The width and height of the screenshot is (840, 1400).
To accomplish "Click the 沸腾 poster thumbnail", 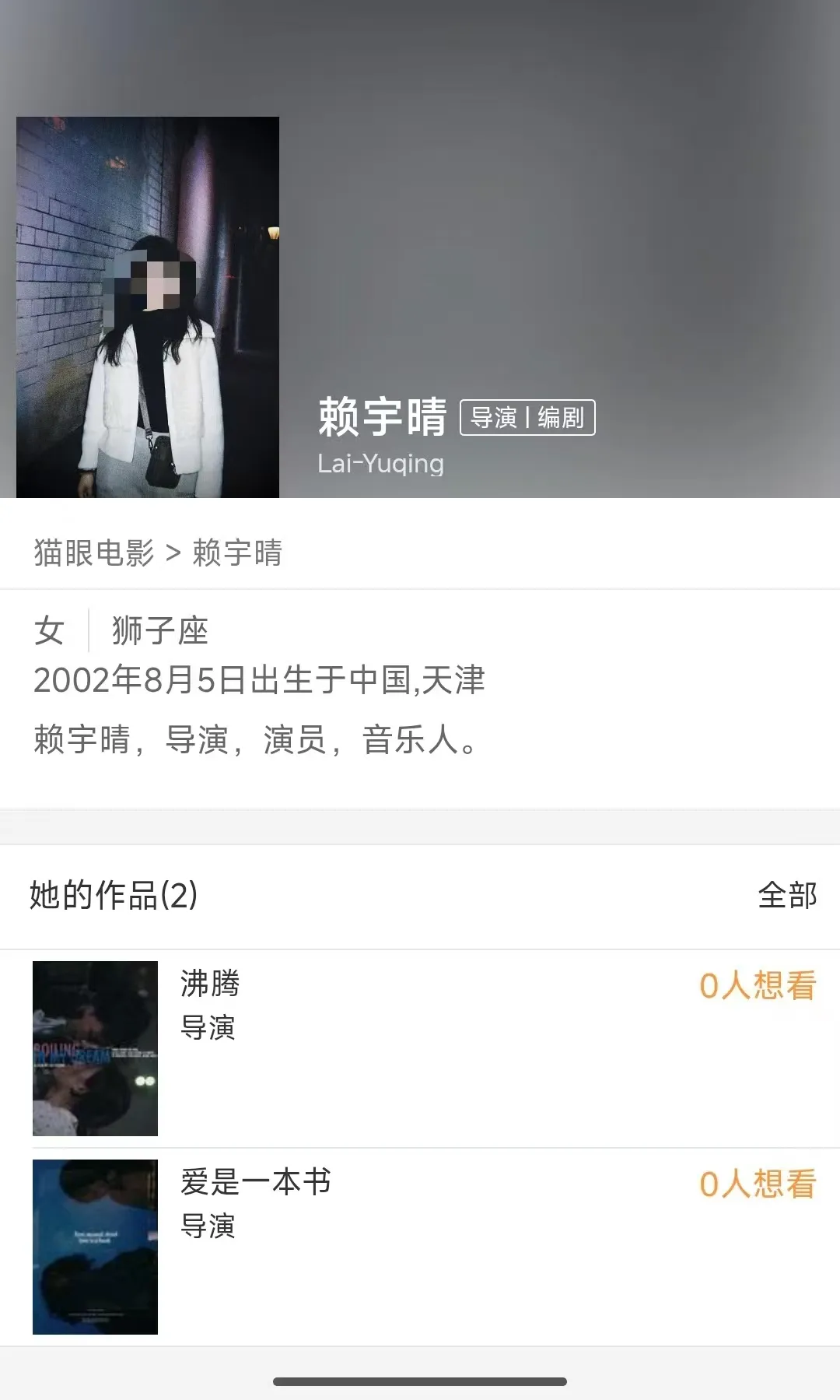I will coord(95,1047).
